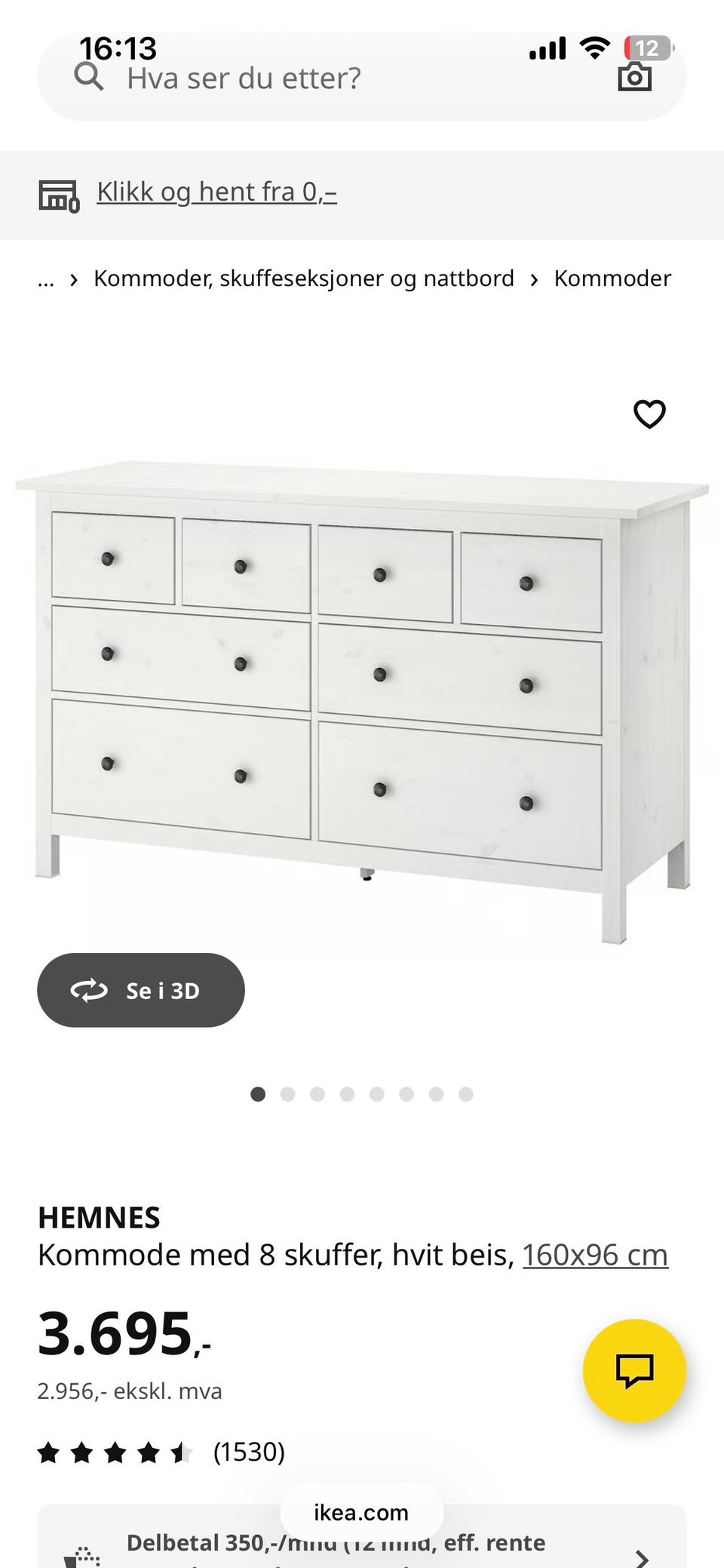Expand the collapsed breadcrumb ellipsis

click(x=46, y=279)
